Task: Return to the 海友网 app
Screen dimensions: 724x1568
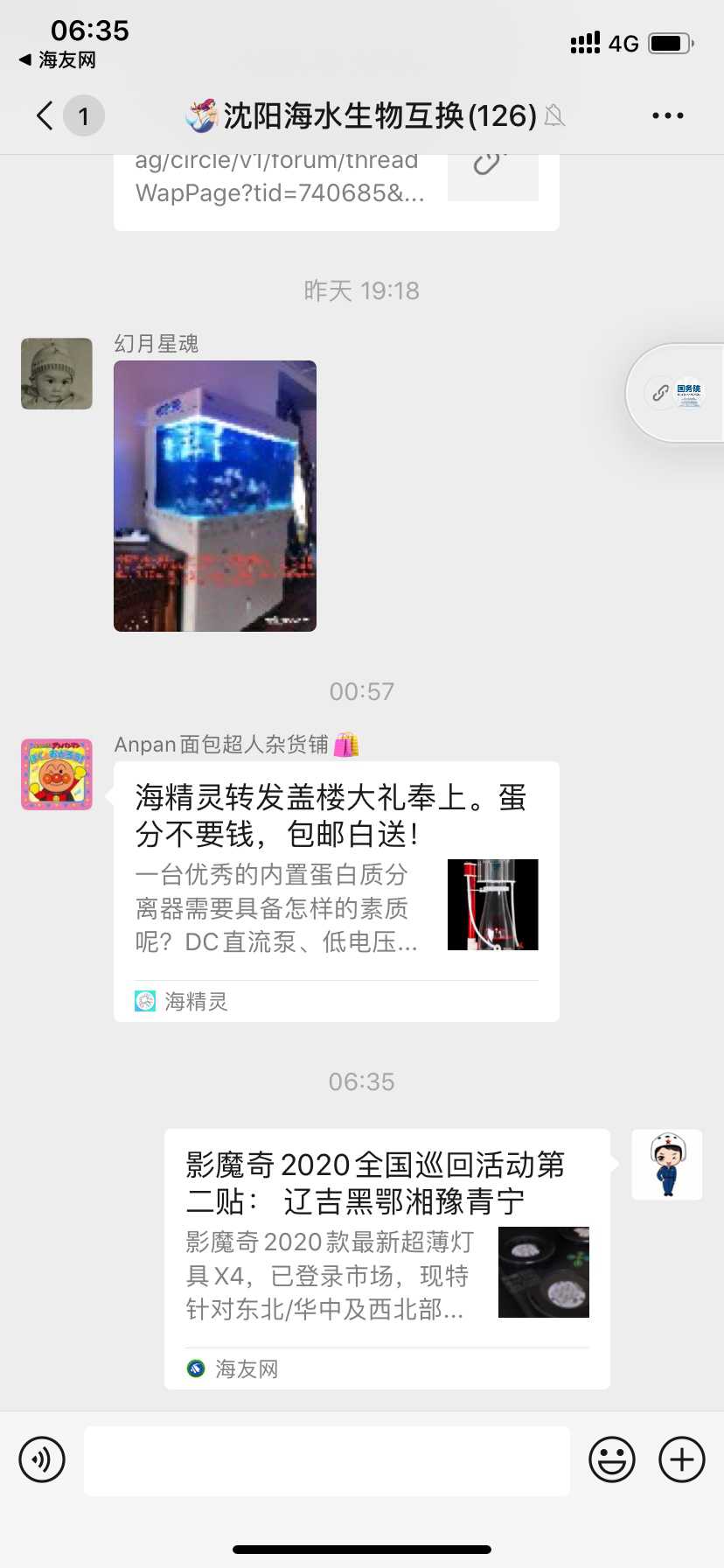Action: pyautogui.click(x=58, y=60)
